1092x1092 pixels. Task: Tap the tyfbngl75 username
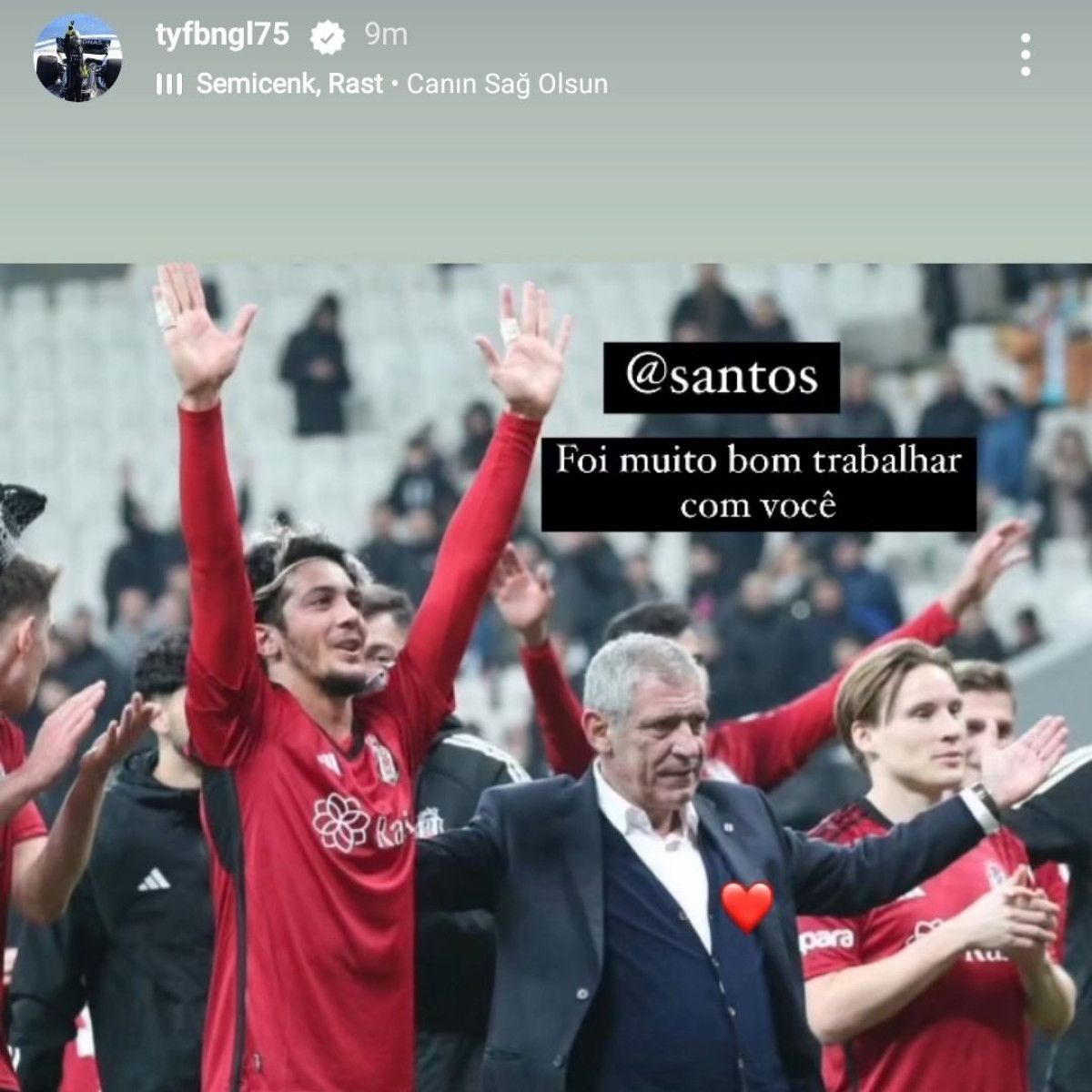(x=223, y=35)
